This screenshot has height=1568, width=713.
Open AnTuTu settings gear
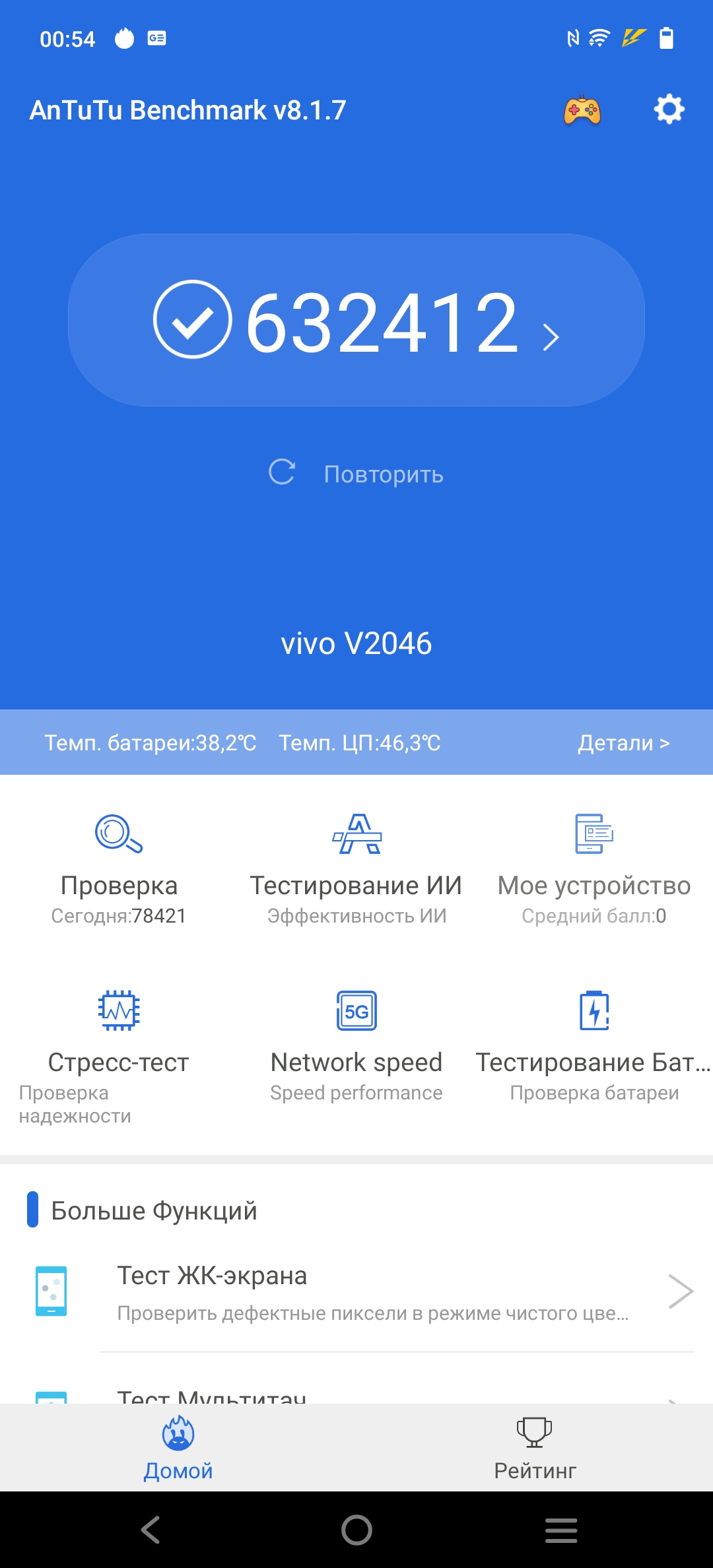click(669, 110)
